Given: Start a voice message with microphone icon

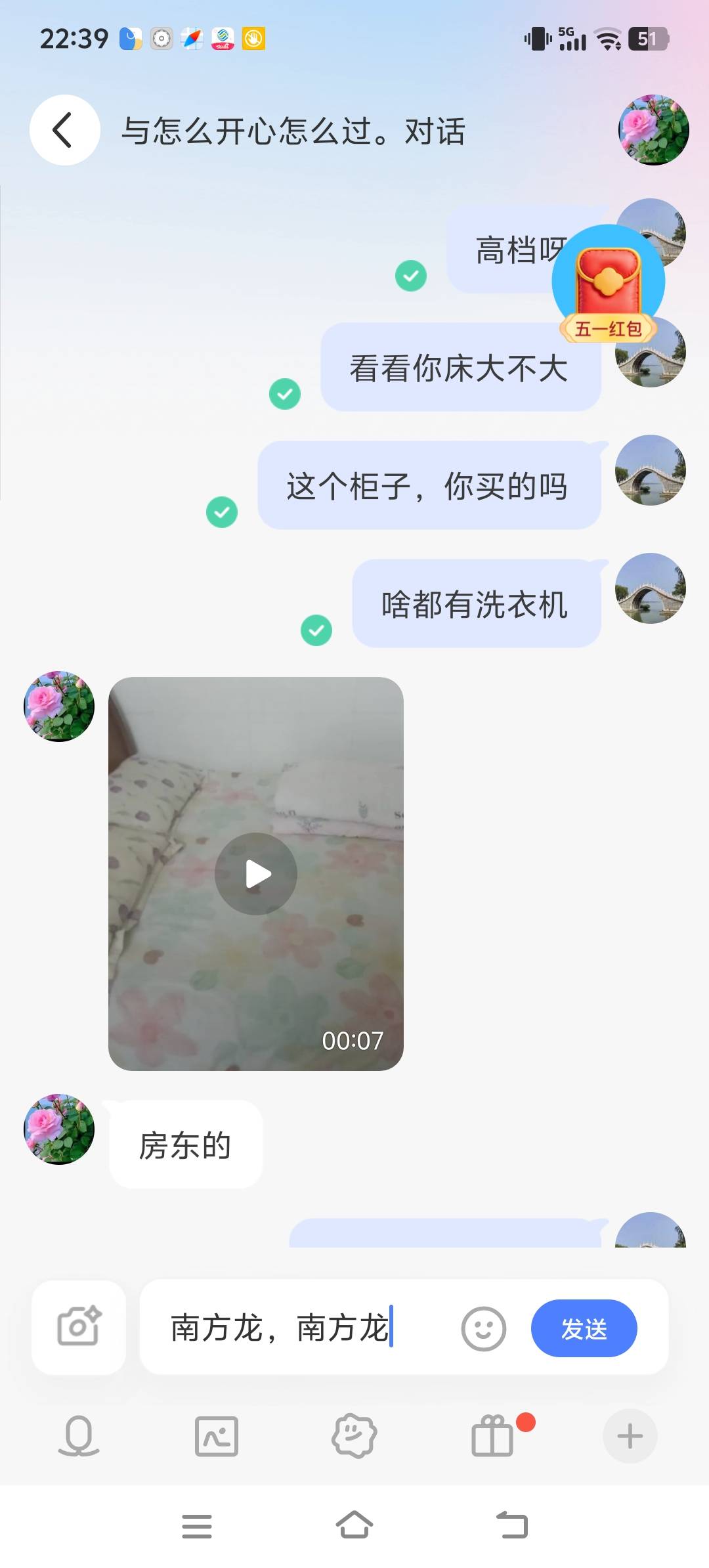Looking at the screenshot, I should 79,1436.
